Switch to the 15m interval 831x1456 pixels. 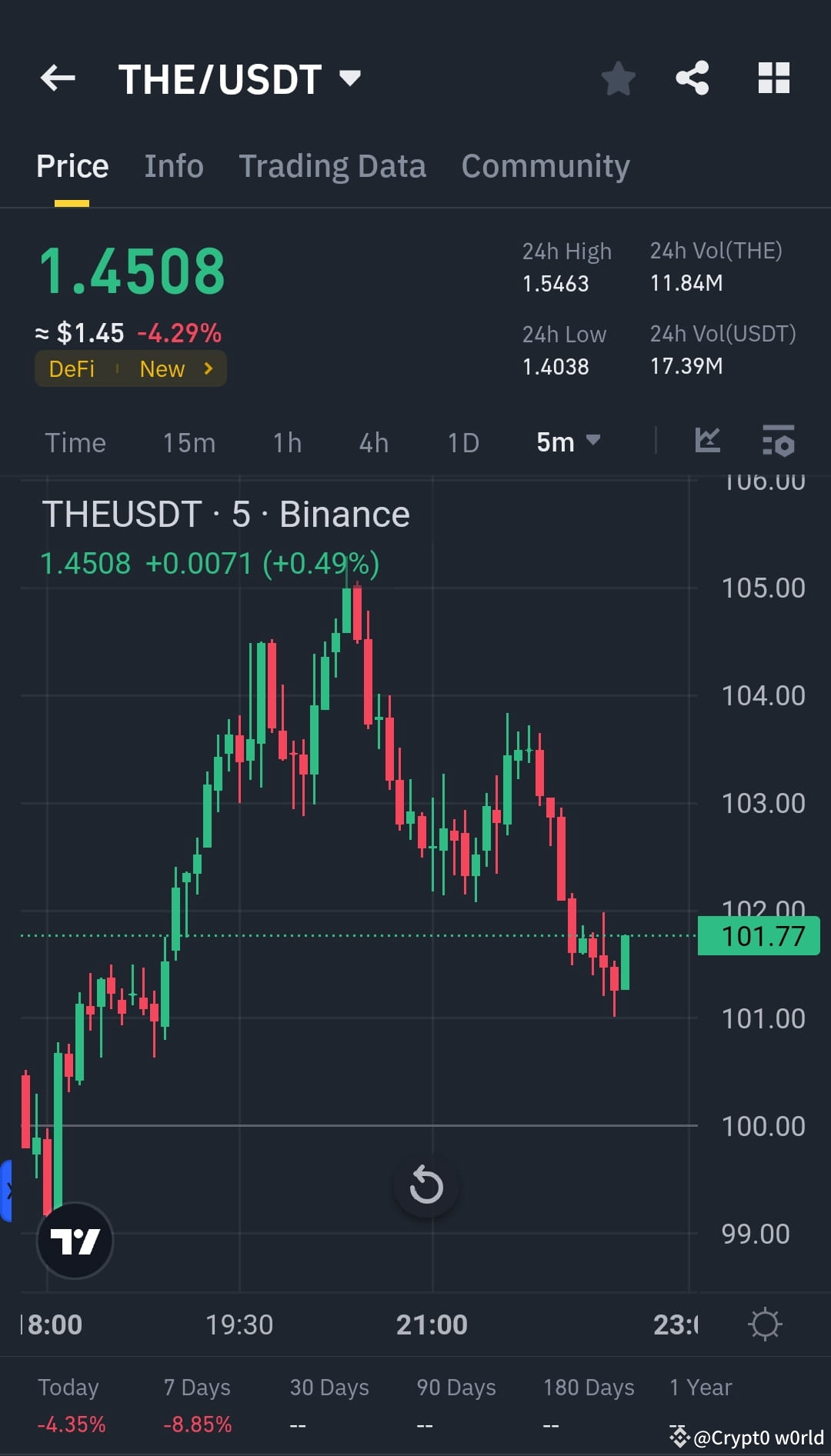[x=188, y=442]
